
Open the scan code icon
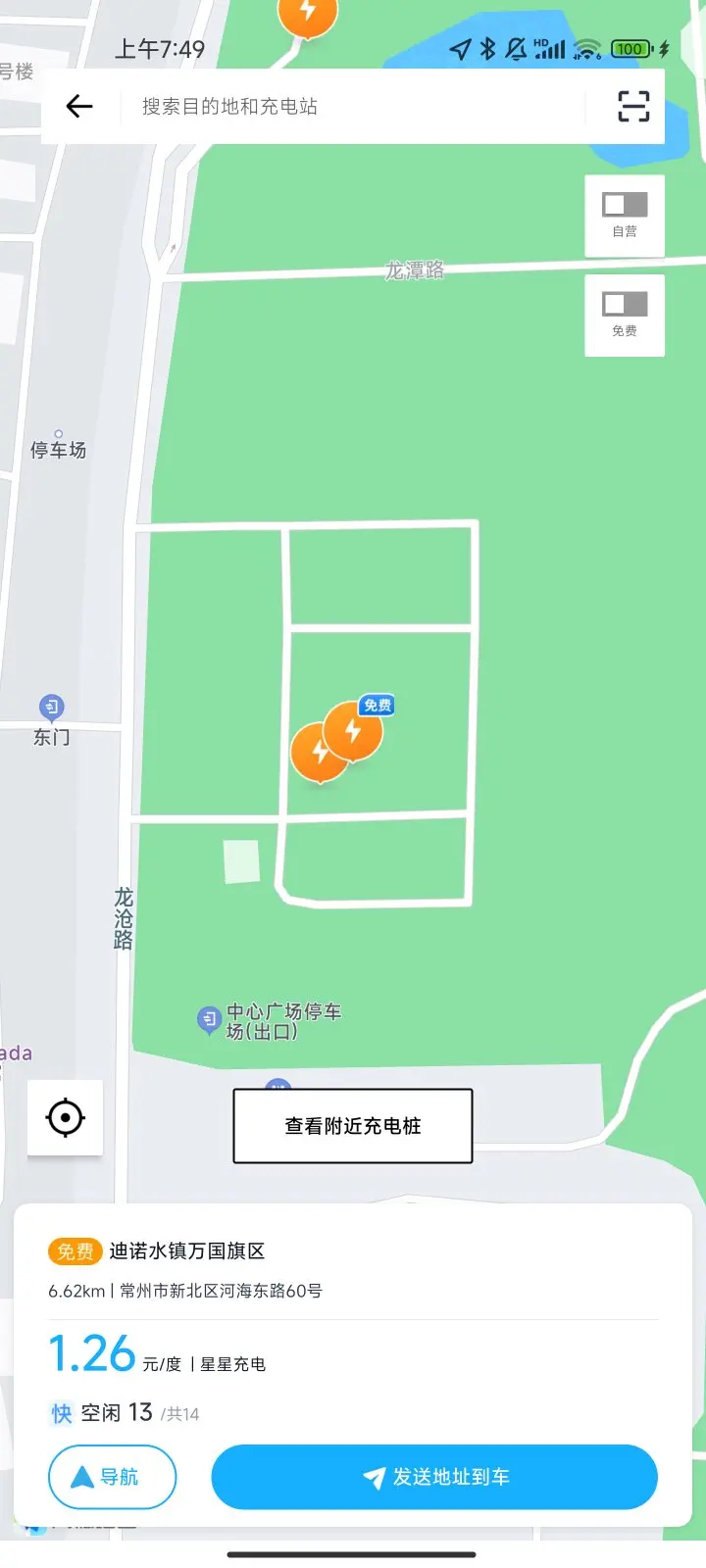click(633, 106)
